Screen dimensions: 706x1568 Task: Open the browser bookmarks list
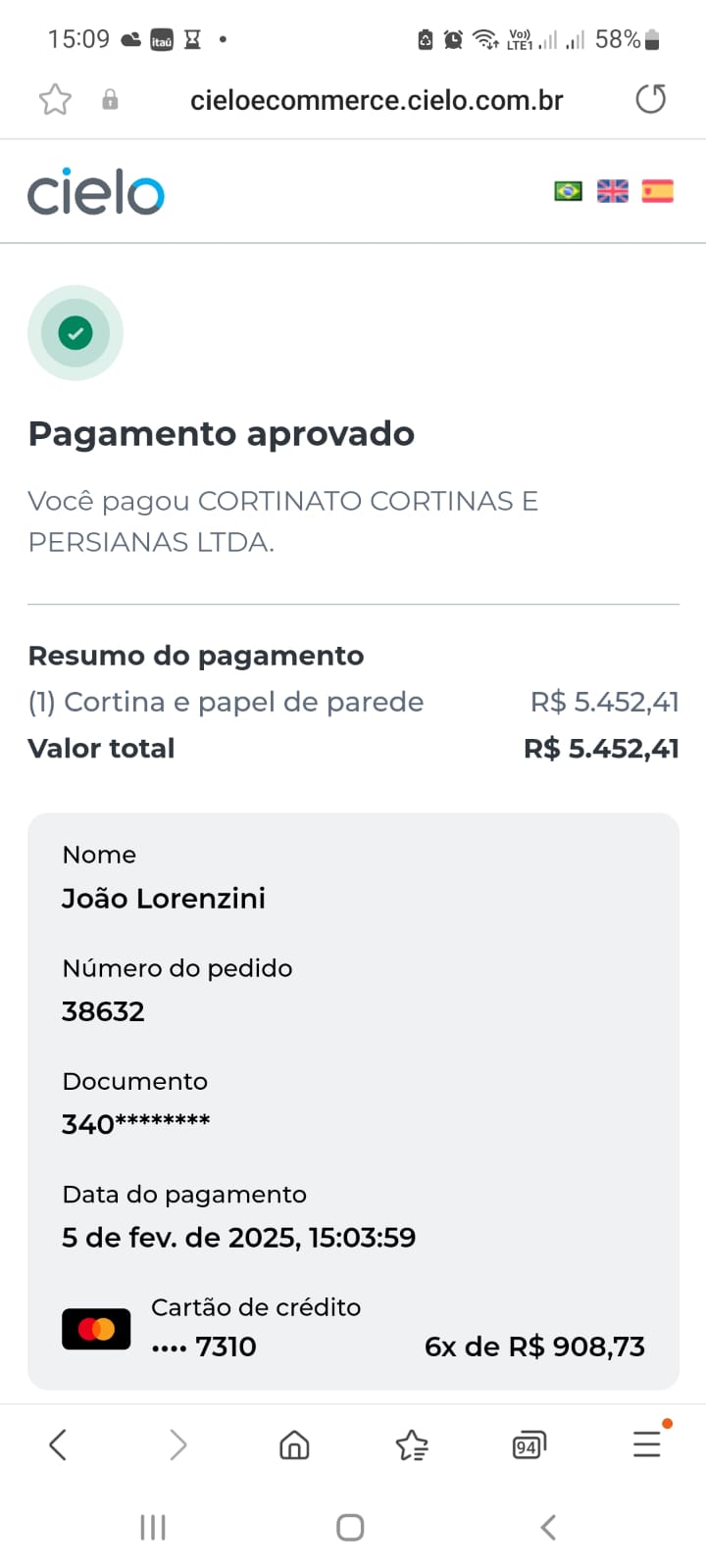point(412,1445)
